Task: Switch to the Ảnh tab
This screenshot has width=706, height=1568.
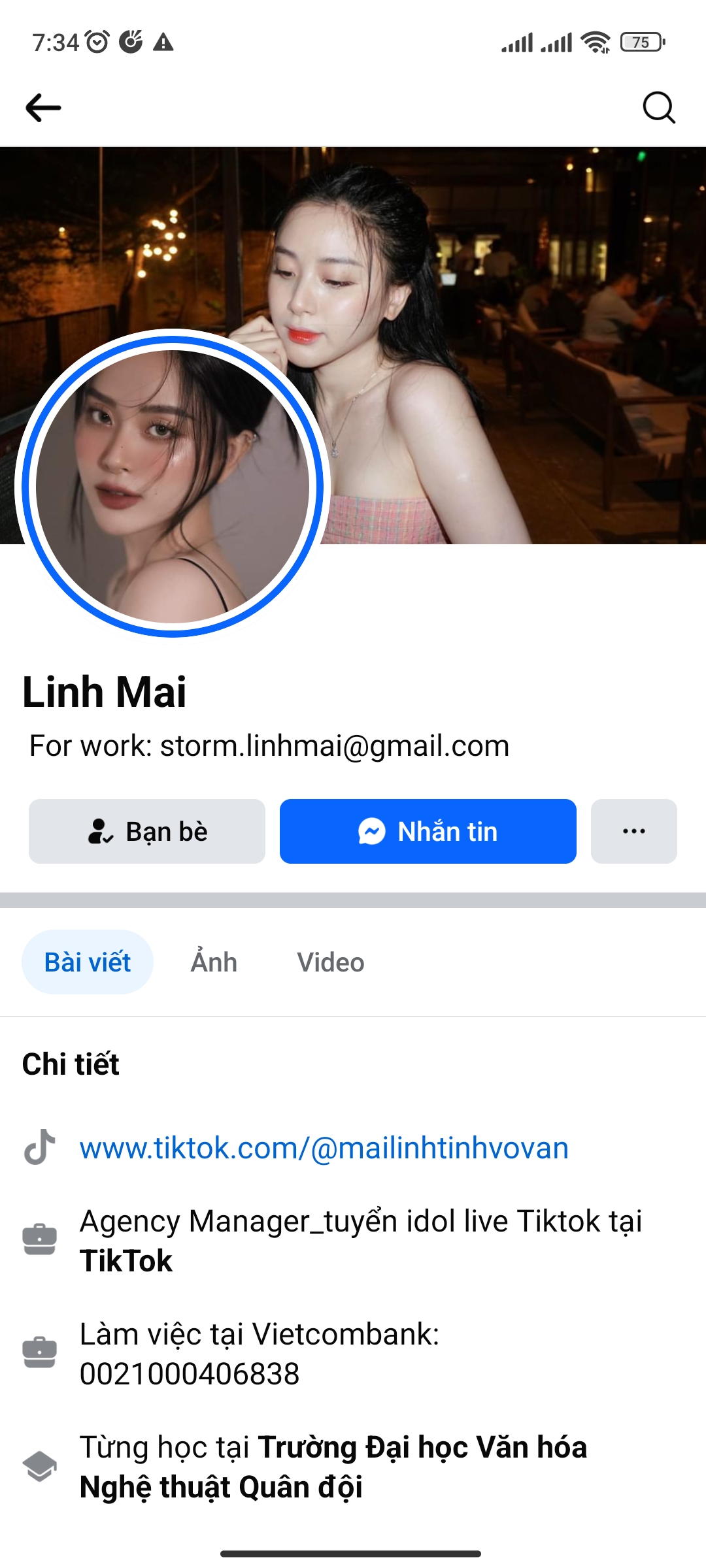Action: (x=214, y=962)
